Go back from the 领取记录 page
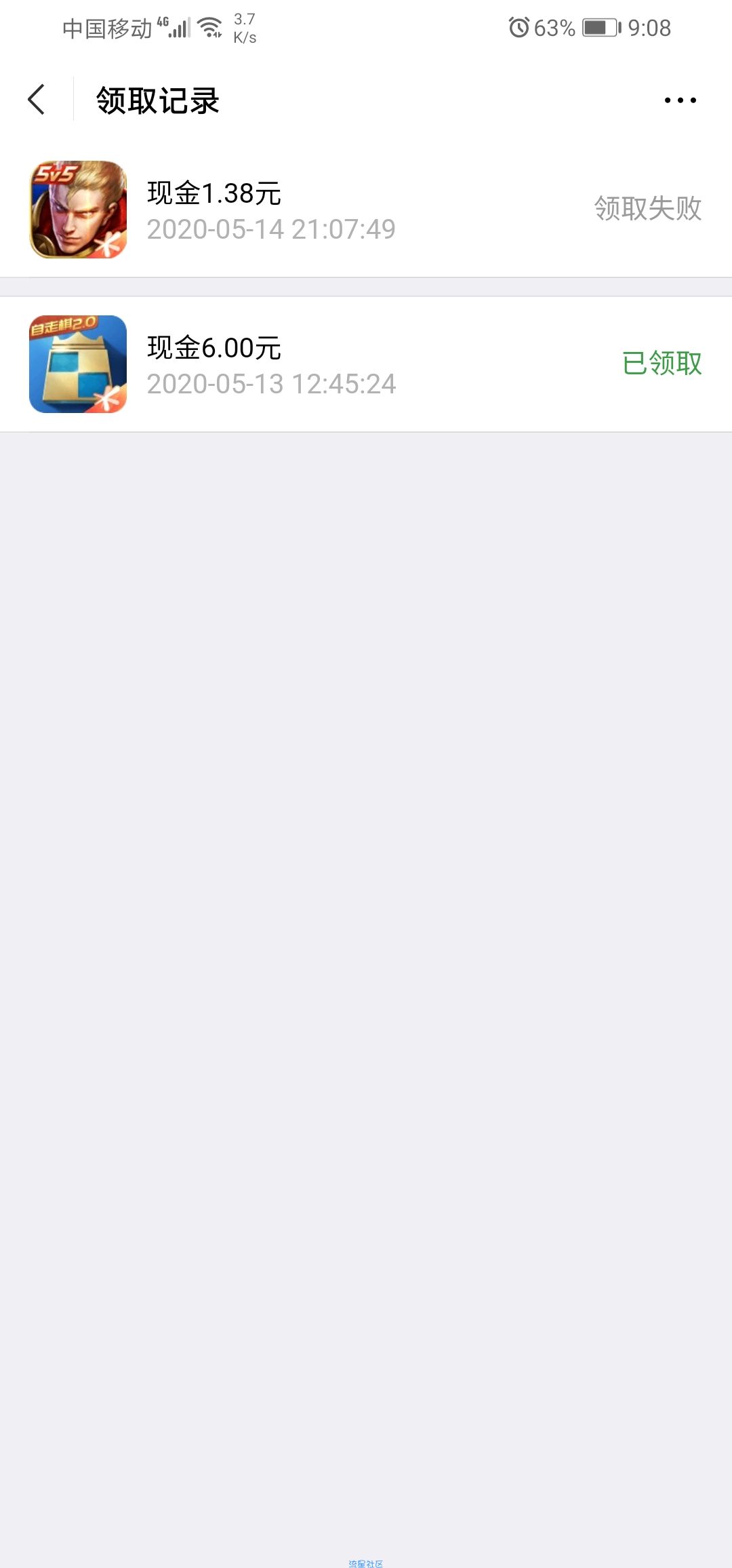Image resolution: width=732 pixels, height=1568 pixels. tap(37, 100)
